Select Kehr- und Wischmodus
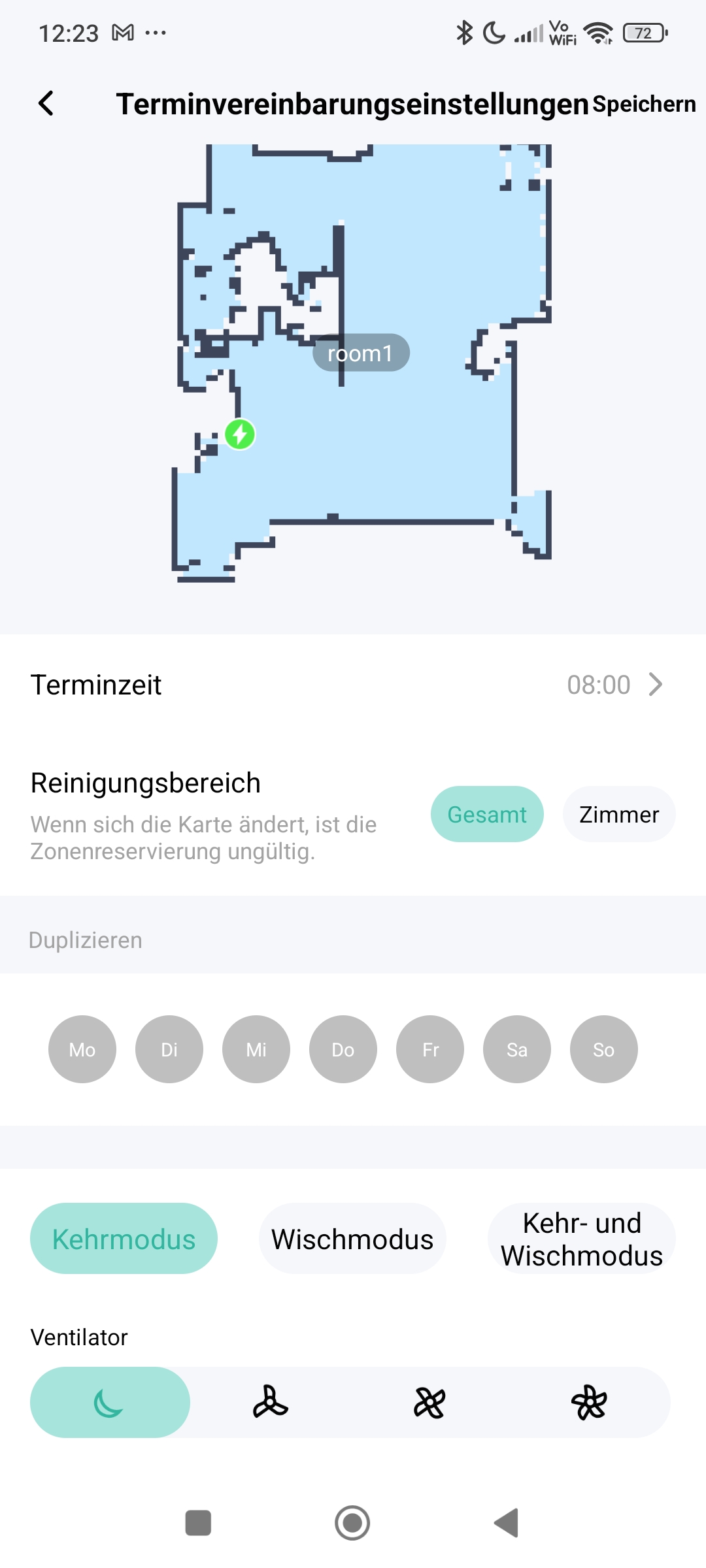Viewport: 706px width, 1568px height. (x=582, y=1239)
